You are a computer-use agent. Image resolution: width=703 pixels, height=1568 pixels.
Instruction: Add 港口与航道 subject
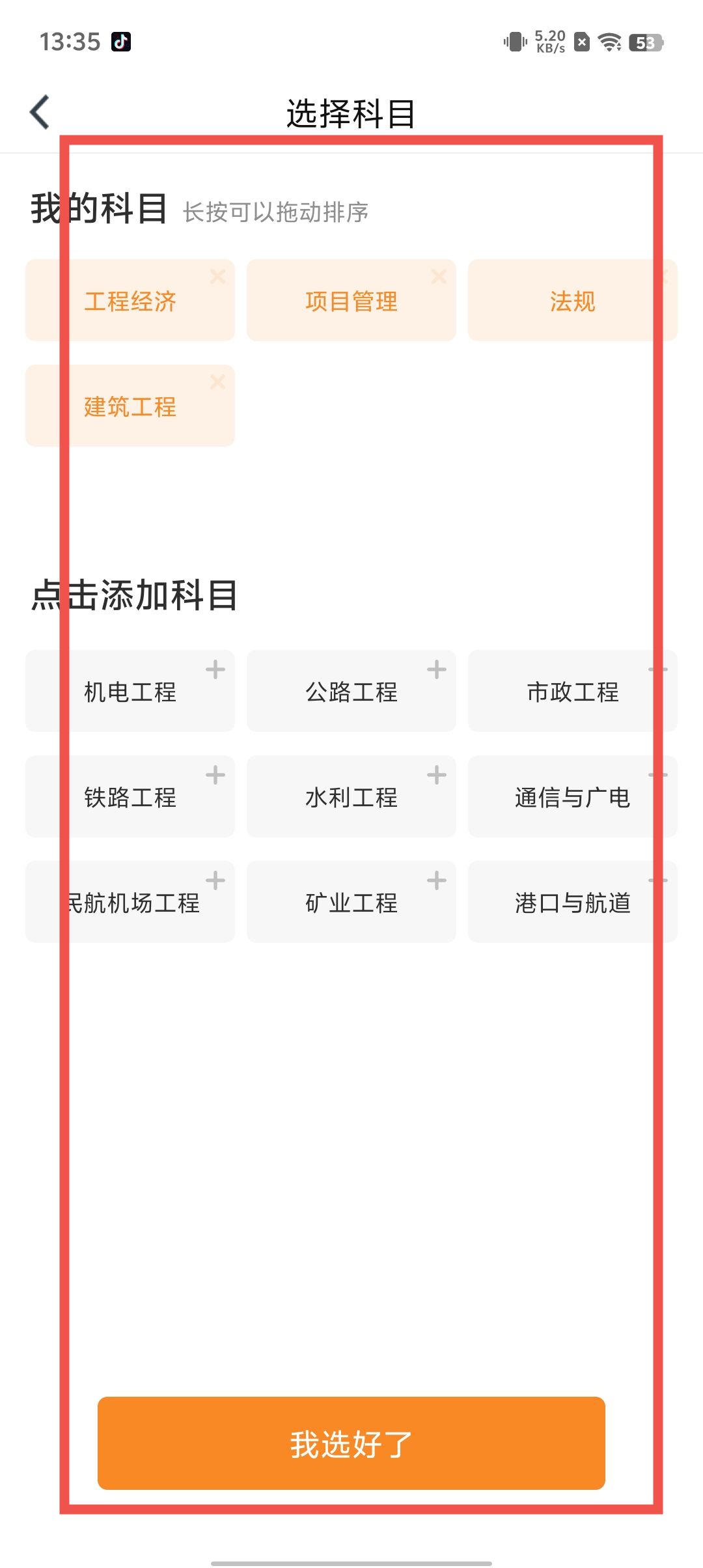click(x=572, y=903)
